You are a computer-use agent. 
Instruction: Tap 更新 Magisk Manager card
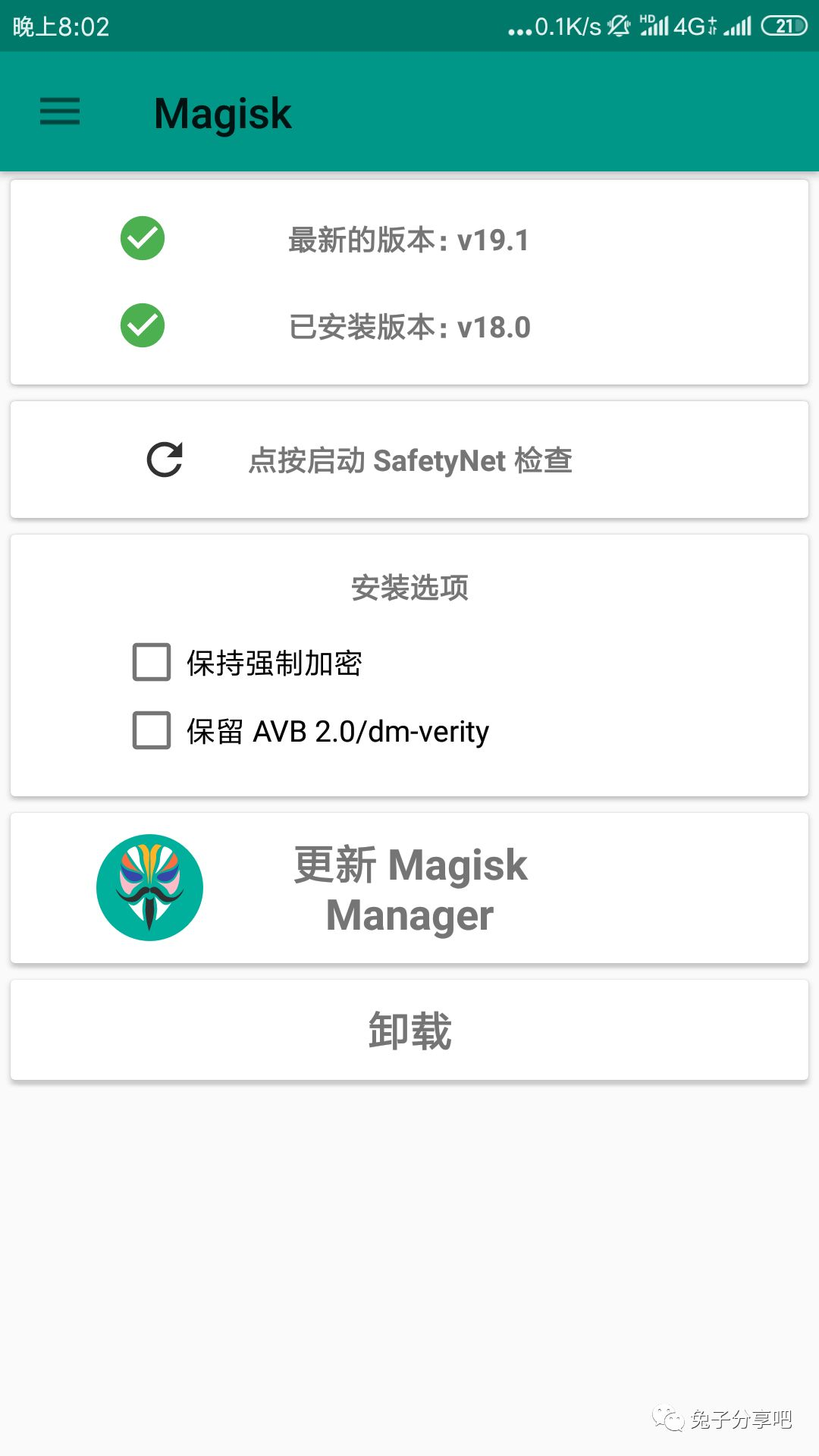pos(409,888)
